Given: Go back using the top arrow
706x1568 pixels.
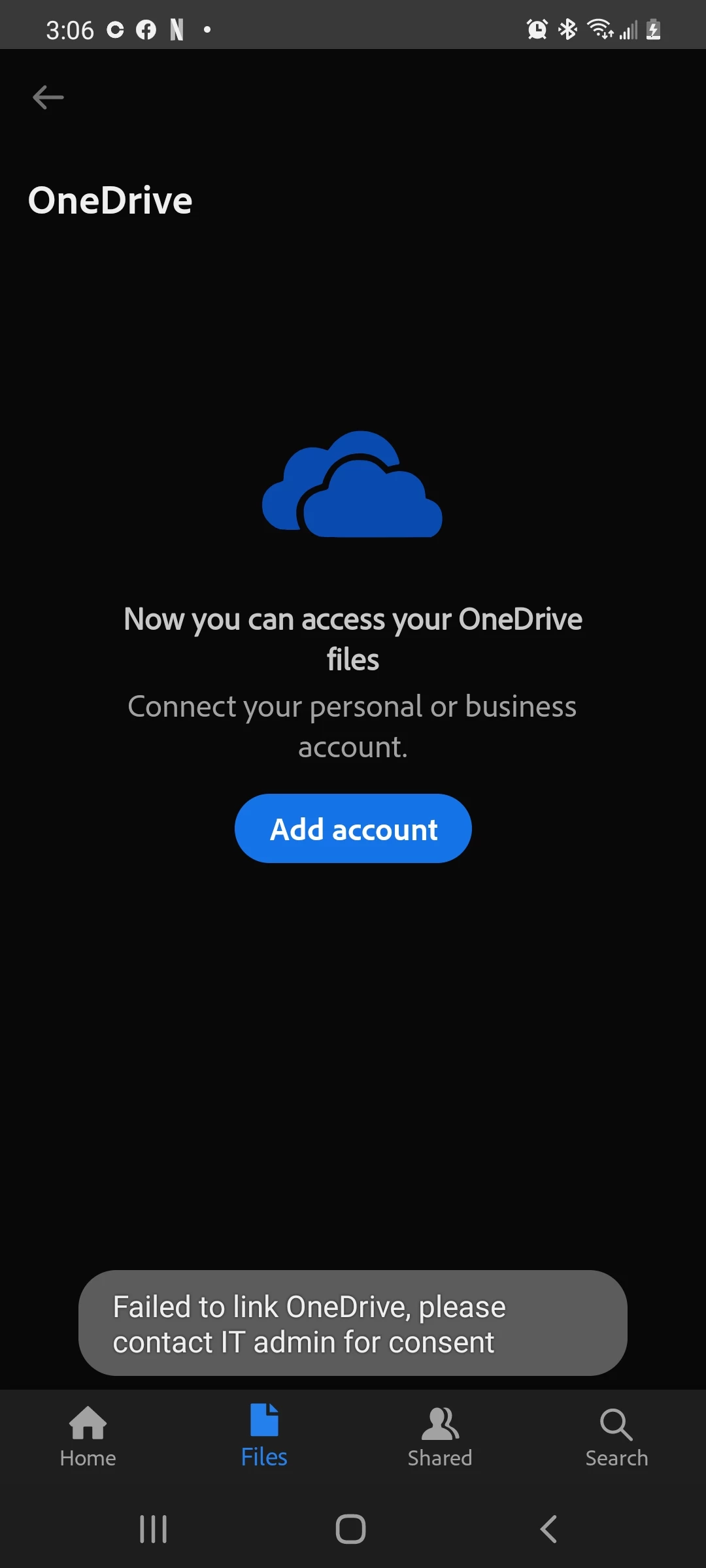Looking at the screenshot, I should (x=48, y=98).
